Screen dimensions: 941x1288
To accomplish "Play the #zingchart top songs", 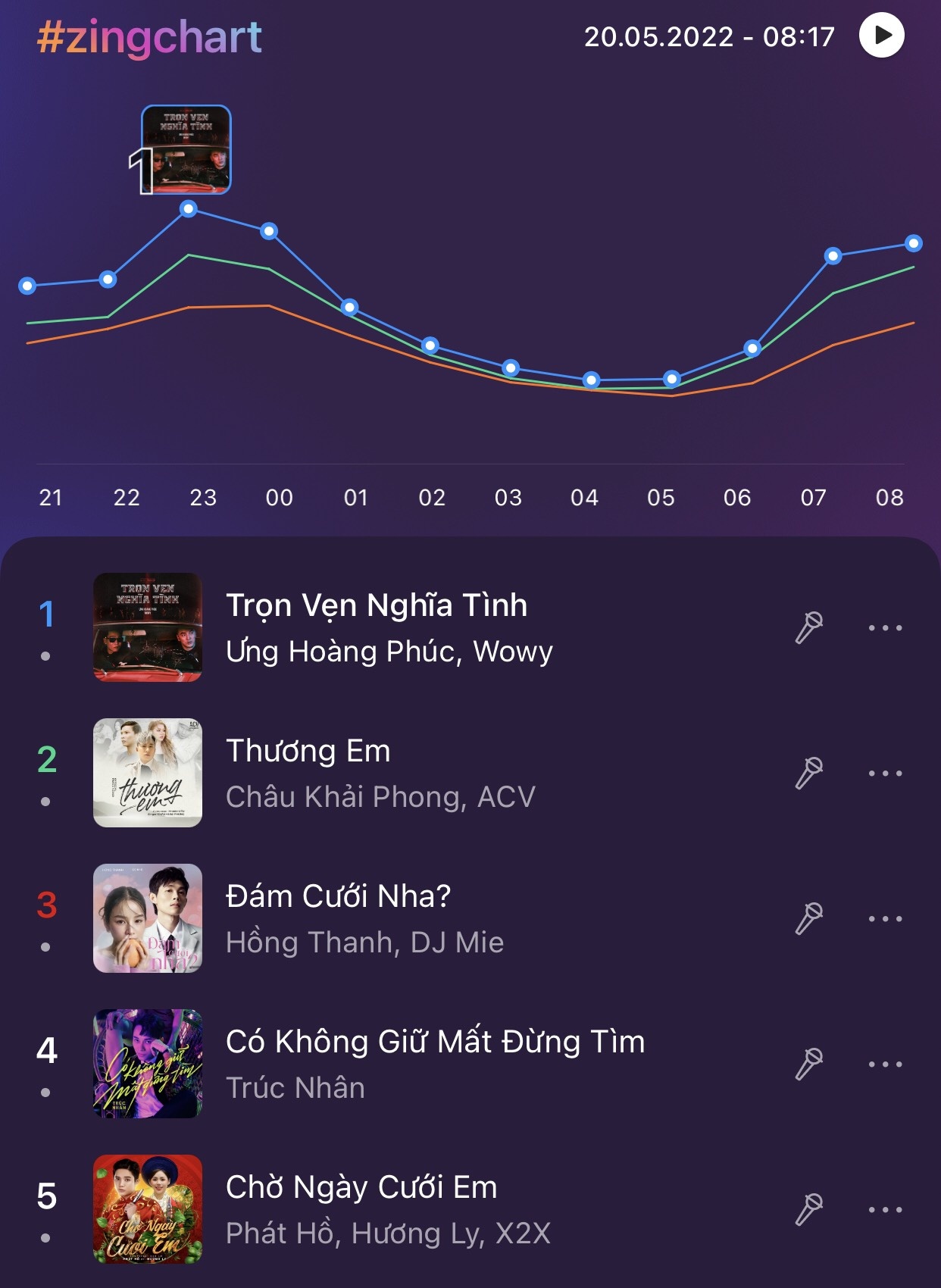I will 881,36.
